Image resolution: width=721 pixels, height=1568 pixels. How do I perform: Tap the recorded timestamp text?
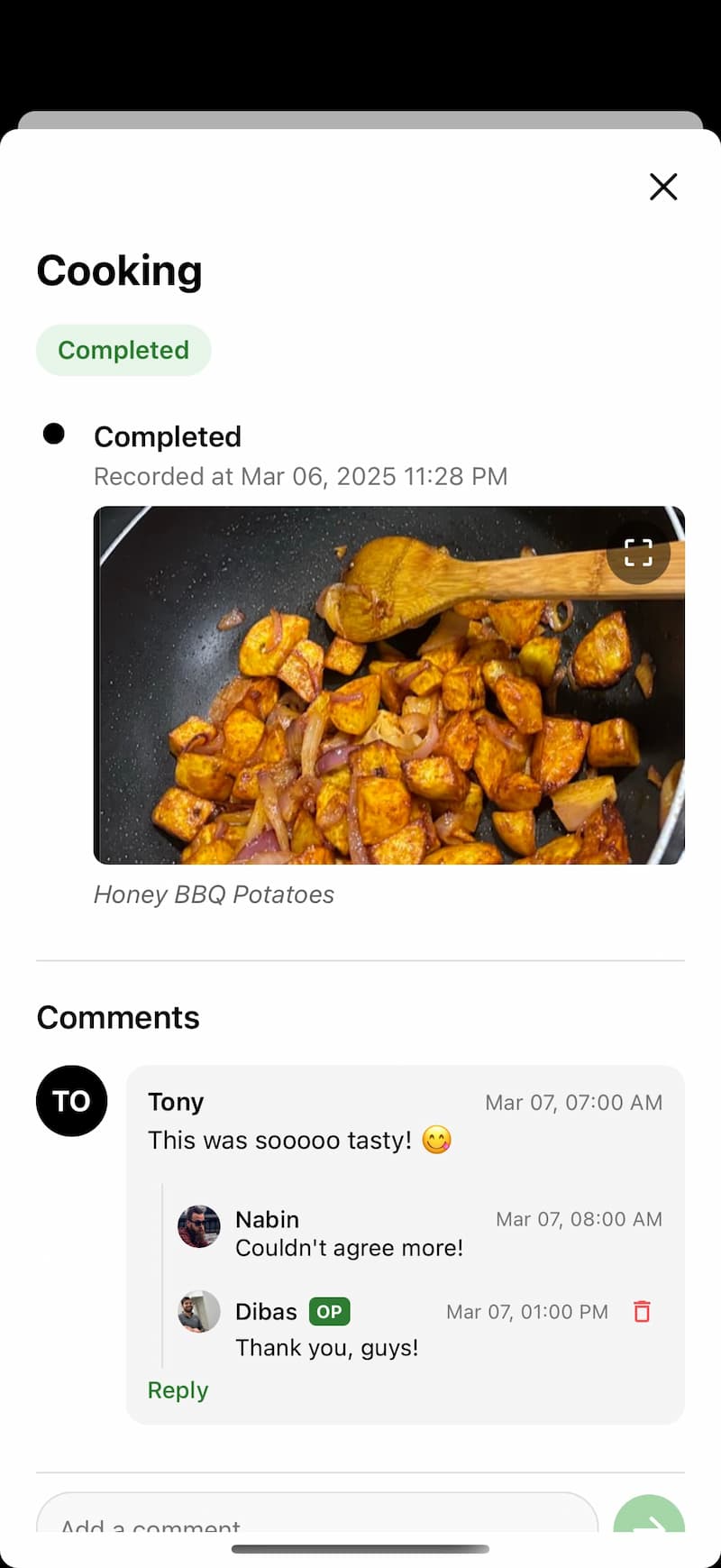[300, 476]
